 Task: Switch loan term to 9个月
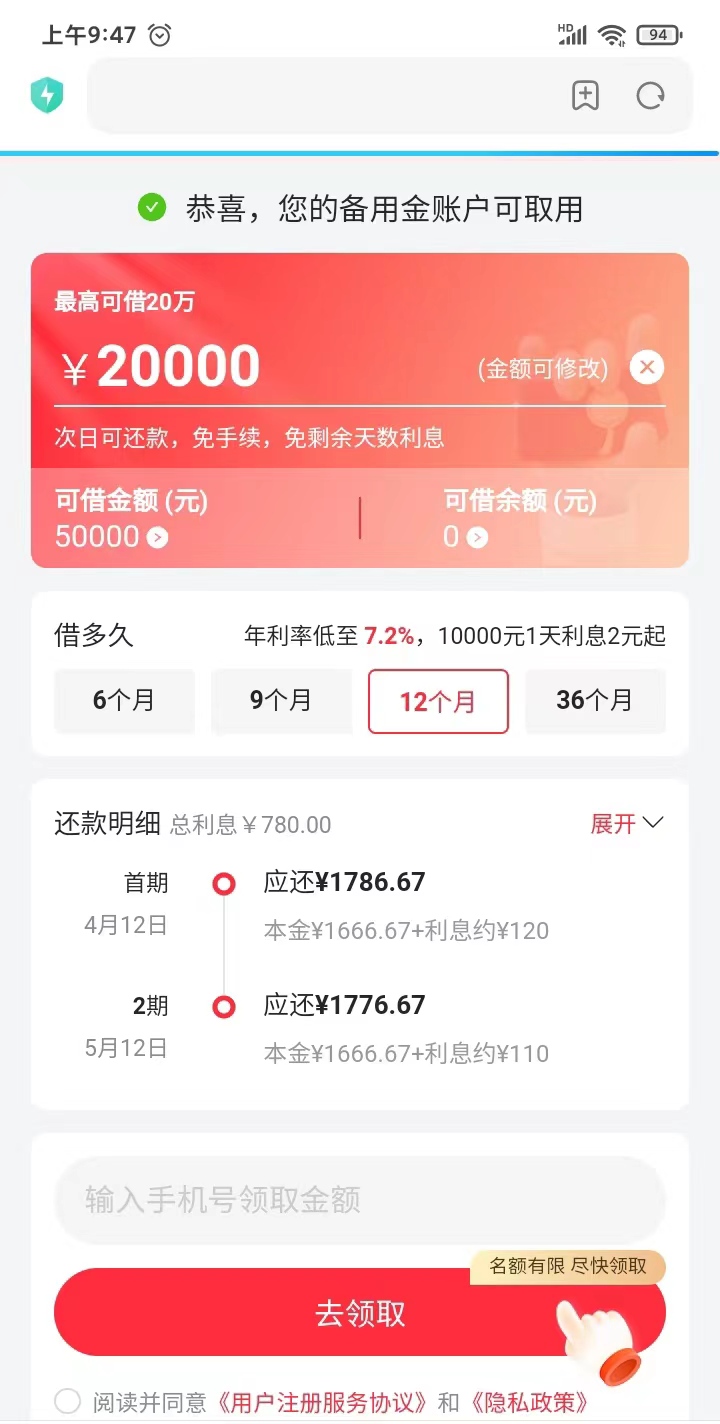click(x=281, y=701)
